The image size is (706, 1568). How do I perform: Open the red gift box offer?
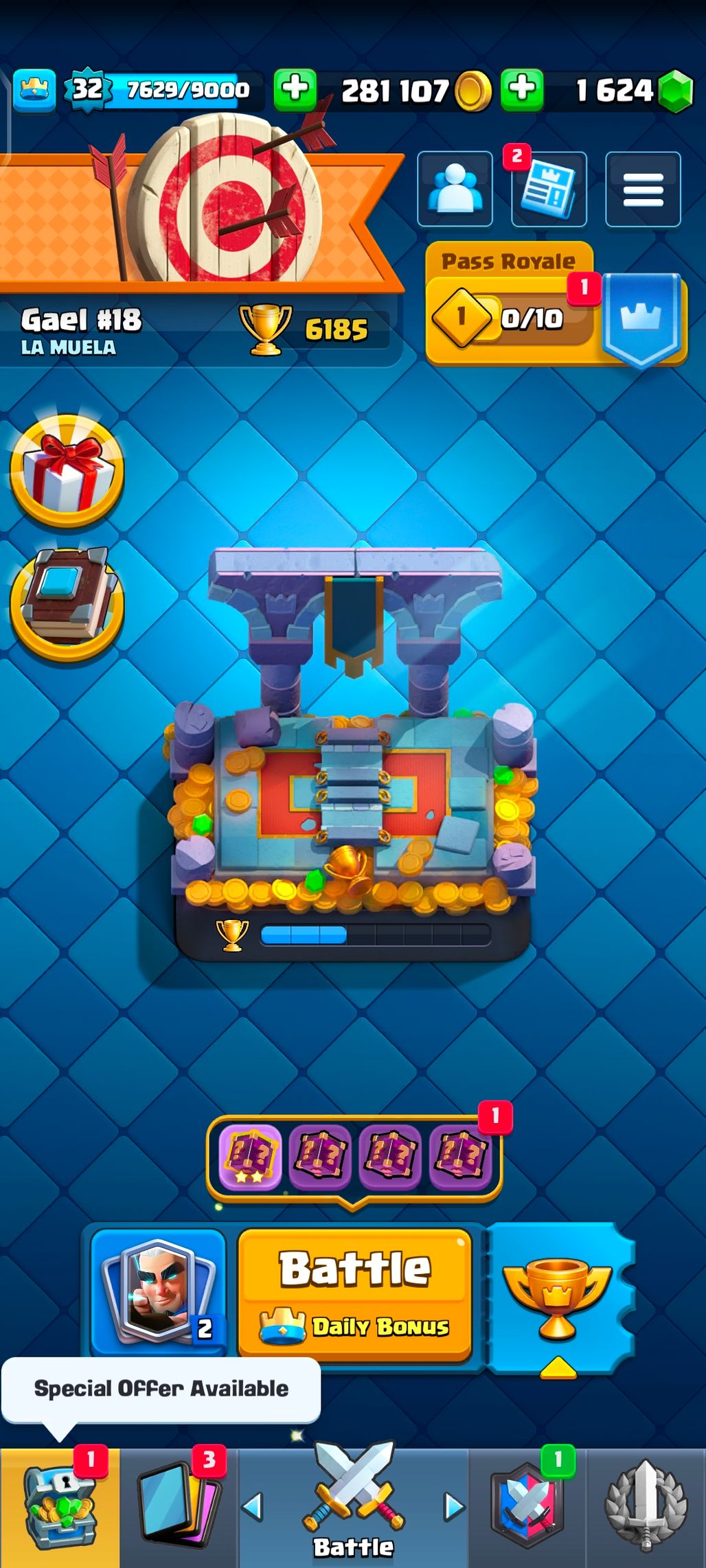pos(67,470)
